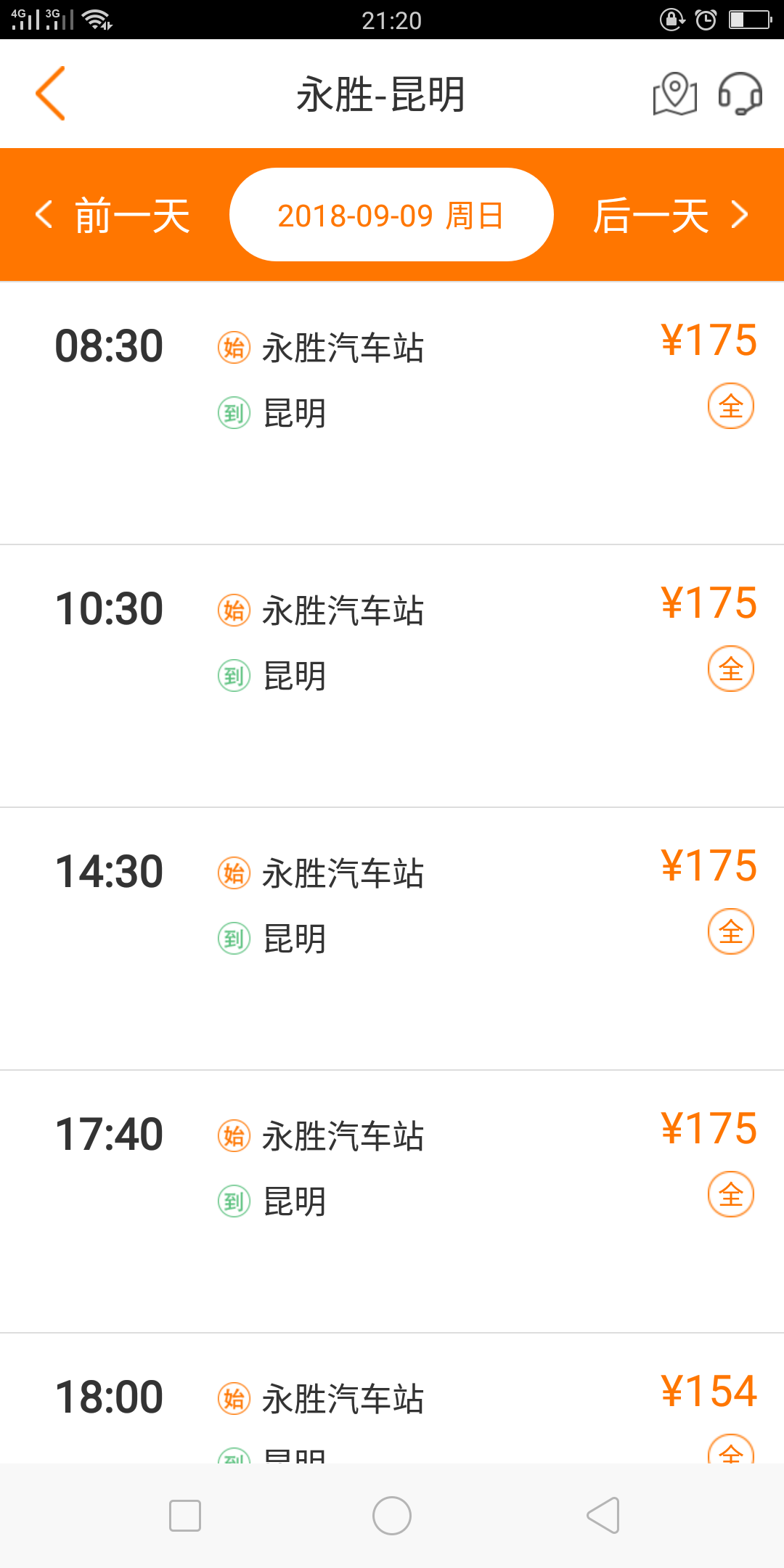This screenshot has width=784, height=1568.
Task: Open the recent apps square button
Action: (x=185, y=1516)
